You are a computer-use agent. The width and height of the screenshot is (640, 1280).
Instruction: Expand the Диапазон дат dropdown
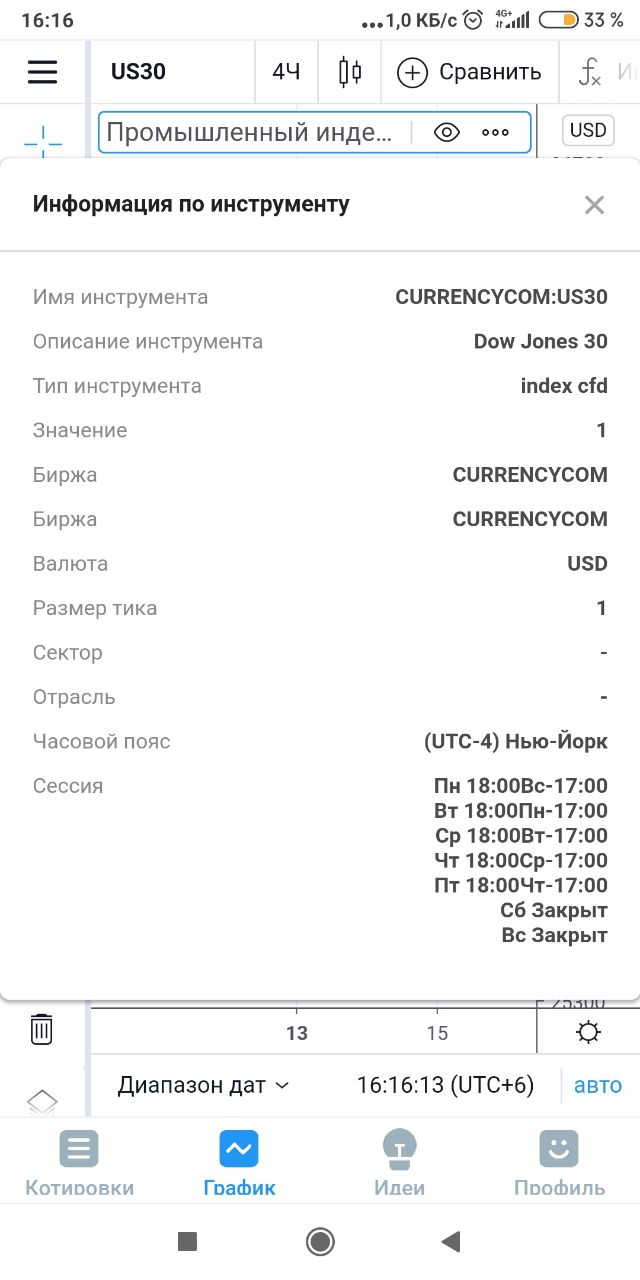[x=203, y=1085]
